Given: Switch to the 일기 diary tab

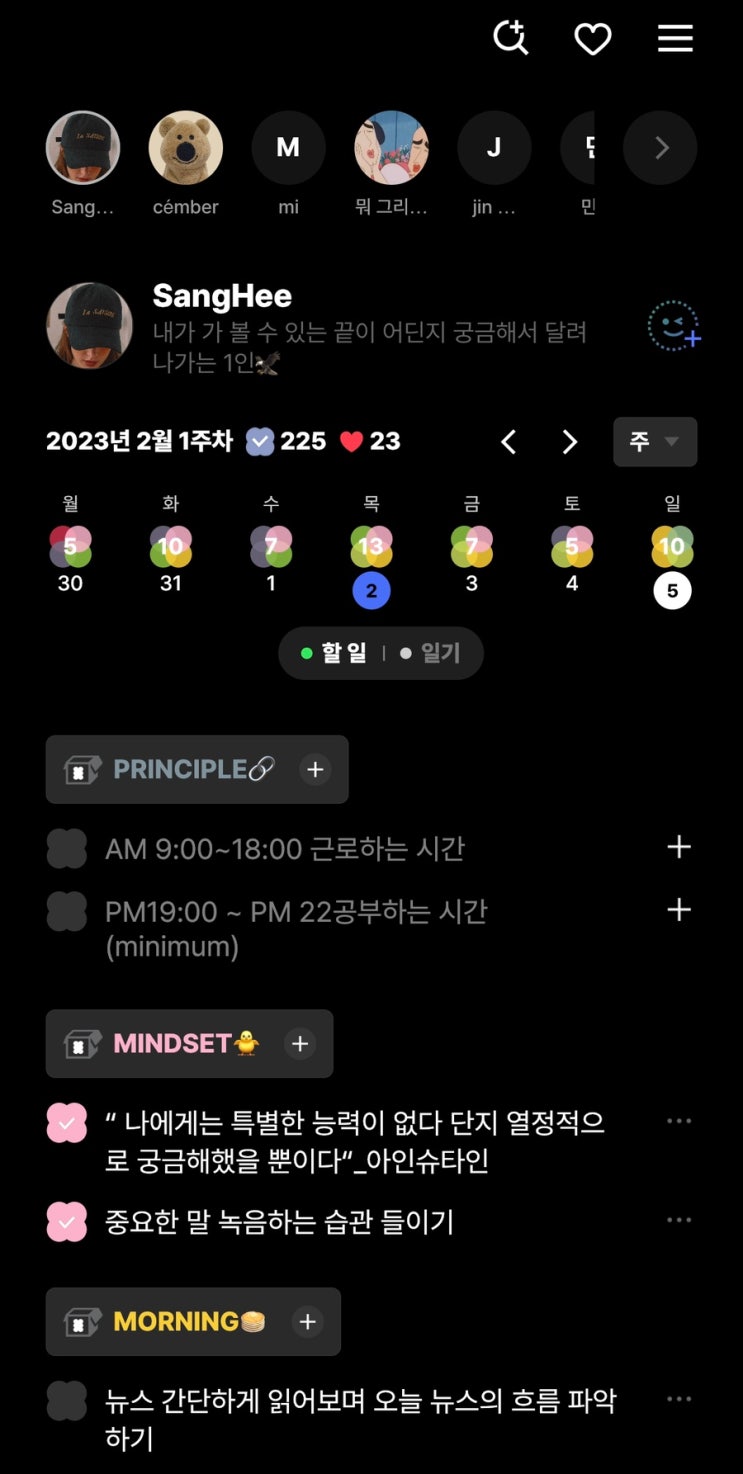Looking at the screenshot, I should pos(431,654).
